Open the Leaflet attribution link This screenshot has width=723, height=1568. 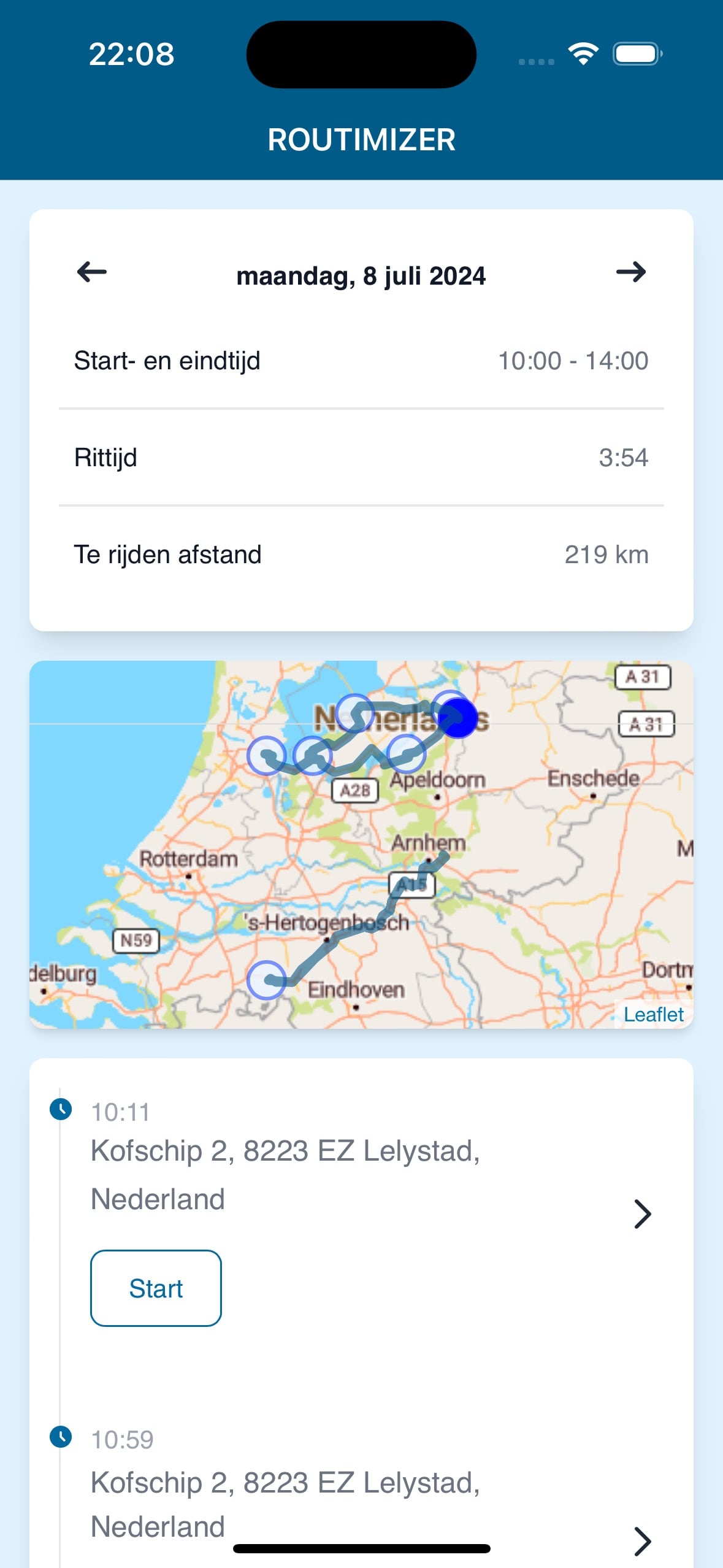[x=653, y=1015]
